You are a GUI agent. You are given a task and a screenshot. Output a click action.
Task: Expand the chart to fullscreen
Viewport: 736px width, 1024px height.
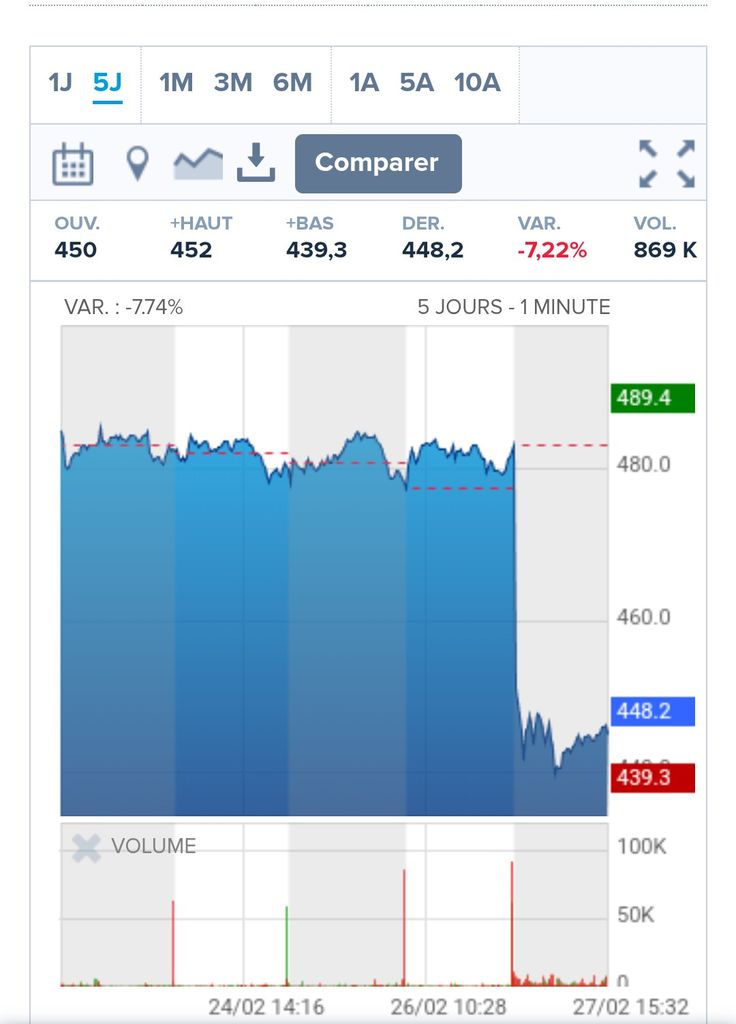pos(667,164)
